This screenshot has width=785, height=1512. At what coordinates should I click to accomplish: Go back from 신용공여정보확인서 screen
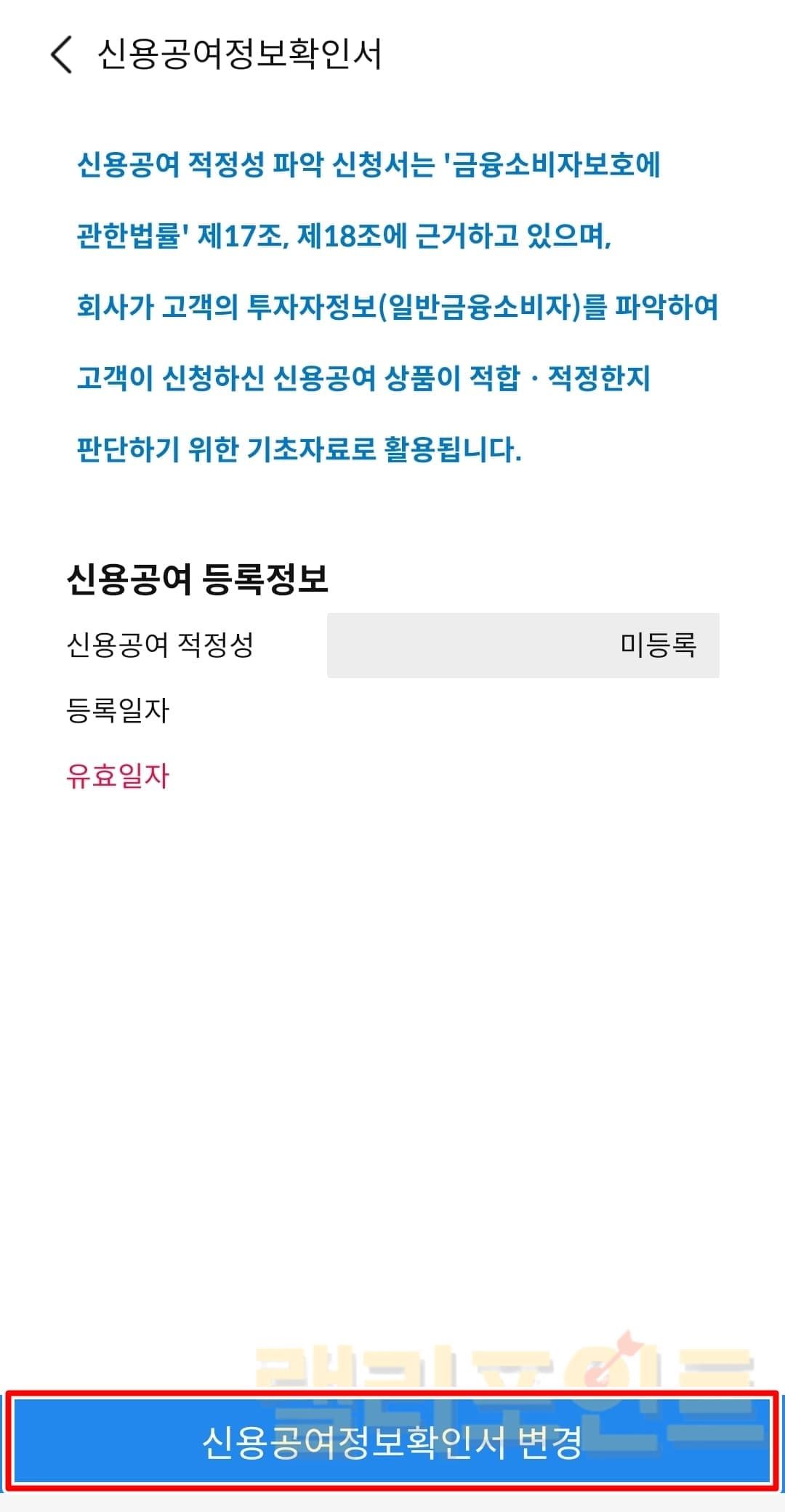(62, 55)
